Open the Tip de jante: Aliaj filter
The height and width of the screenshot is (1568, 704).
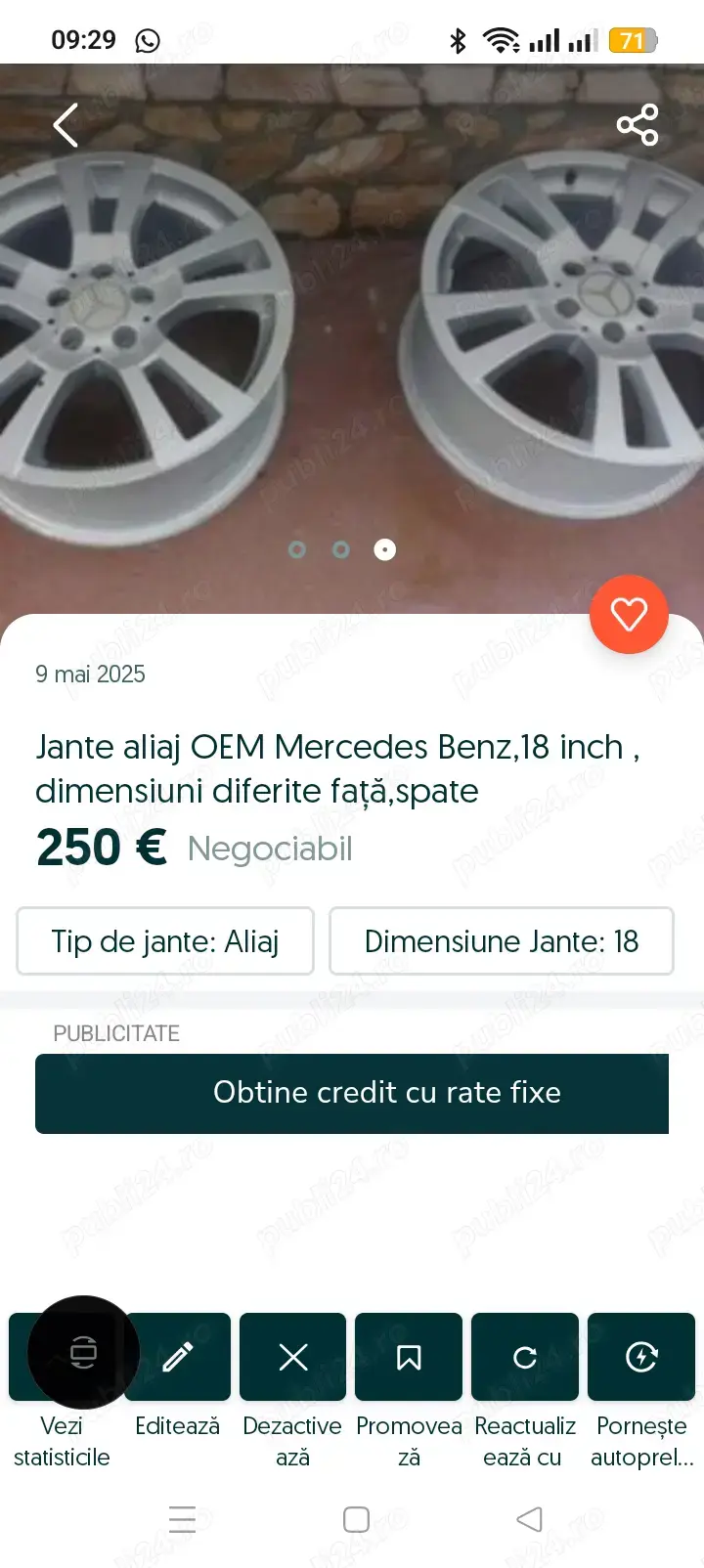[164, 941]
